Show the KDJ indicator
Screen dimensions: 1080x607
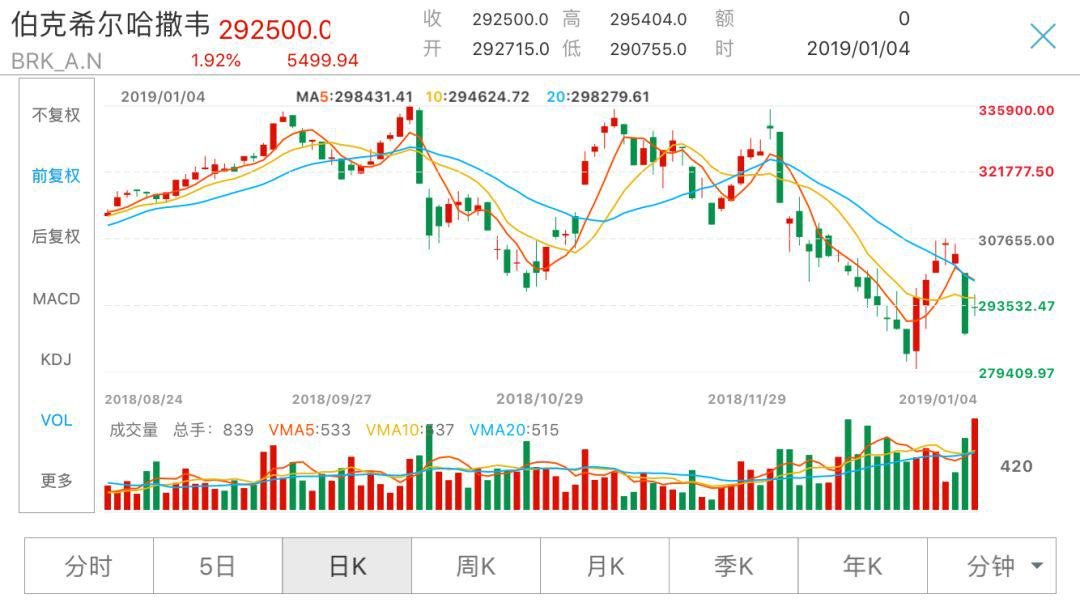[56, 358]
